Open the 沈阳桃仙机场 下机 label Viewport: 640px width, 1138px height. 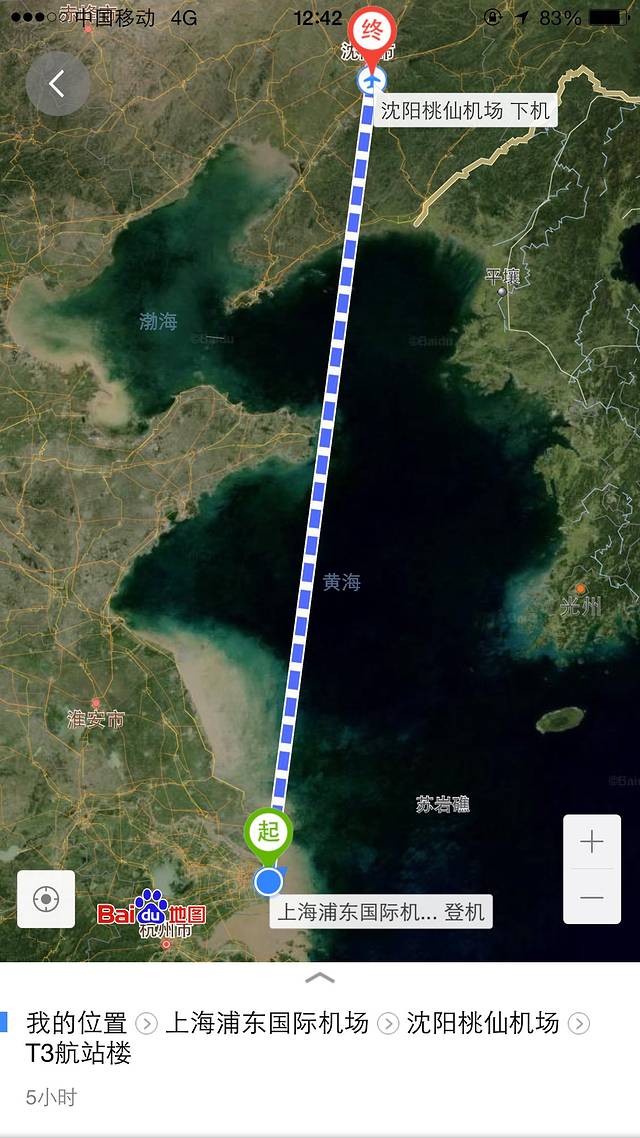(x=465, y=111)
